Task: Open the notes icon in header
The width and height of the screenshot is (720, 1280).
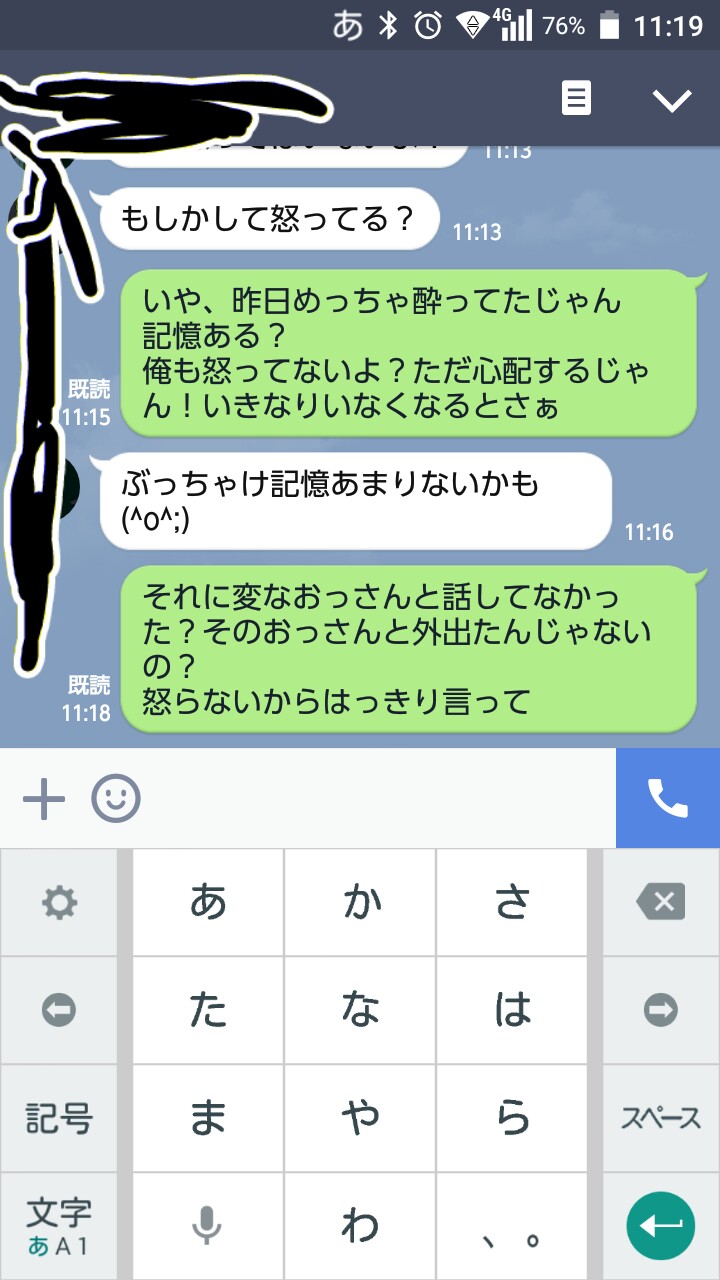Action: coord(576,99)
